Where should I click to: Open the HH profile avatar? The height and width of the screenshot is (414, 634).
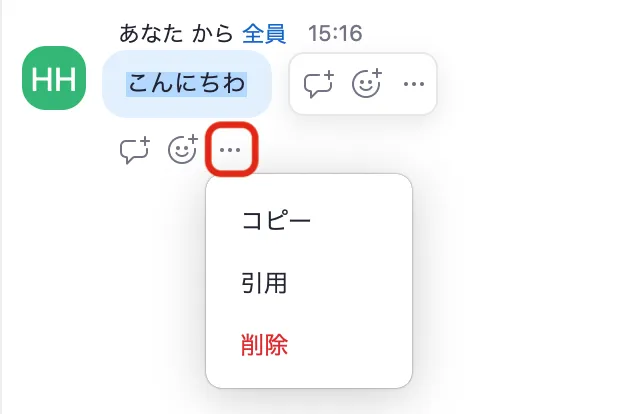pos(55,78)
